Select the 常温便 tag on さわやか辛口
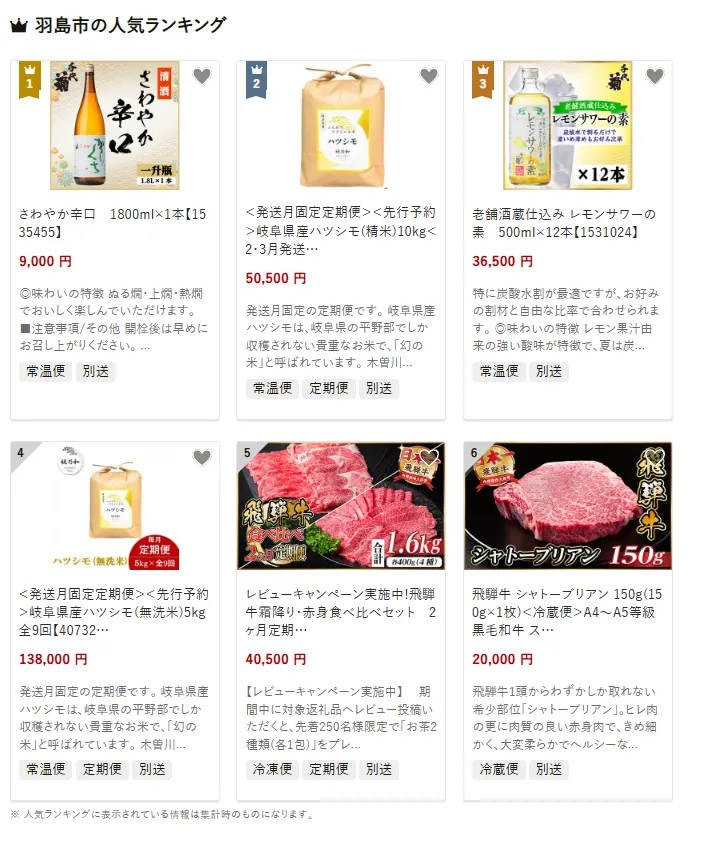722x848 pixels. 44,372
